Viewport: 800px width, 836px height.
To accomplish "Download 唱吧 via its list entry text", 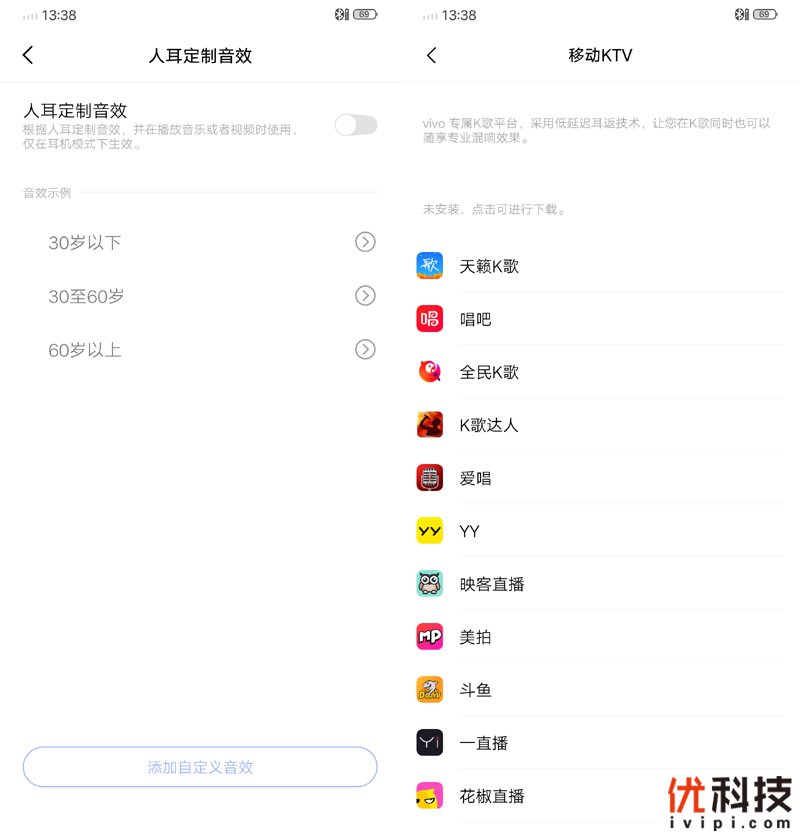I will coord(475,318).
